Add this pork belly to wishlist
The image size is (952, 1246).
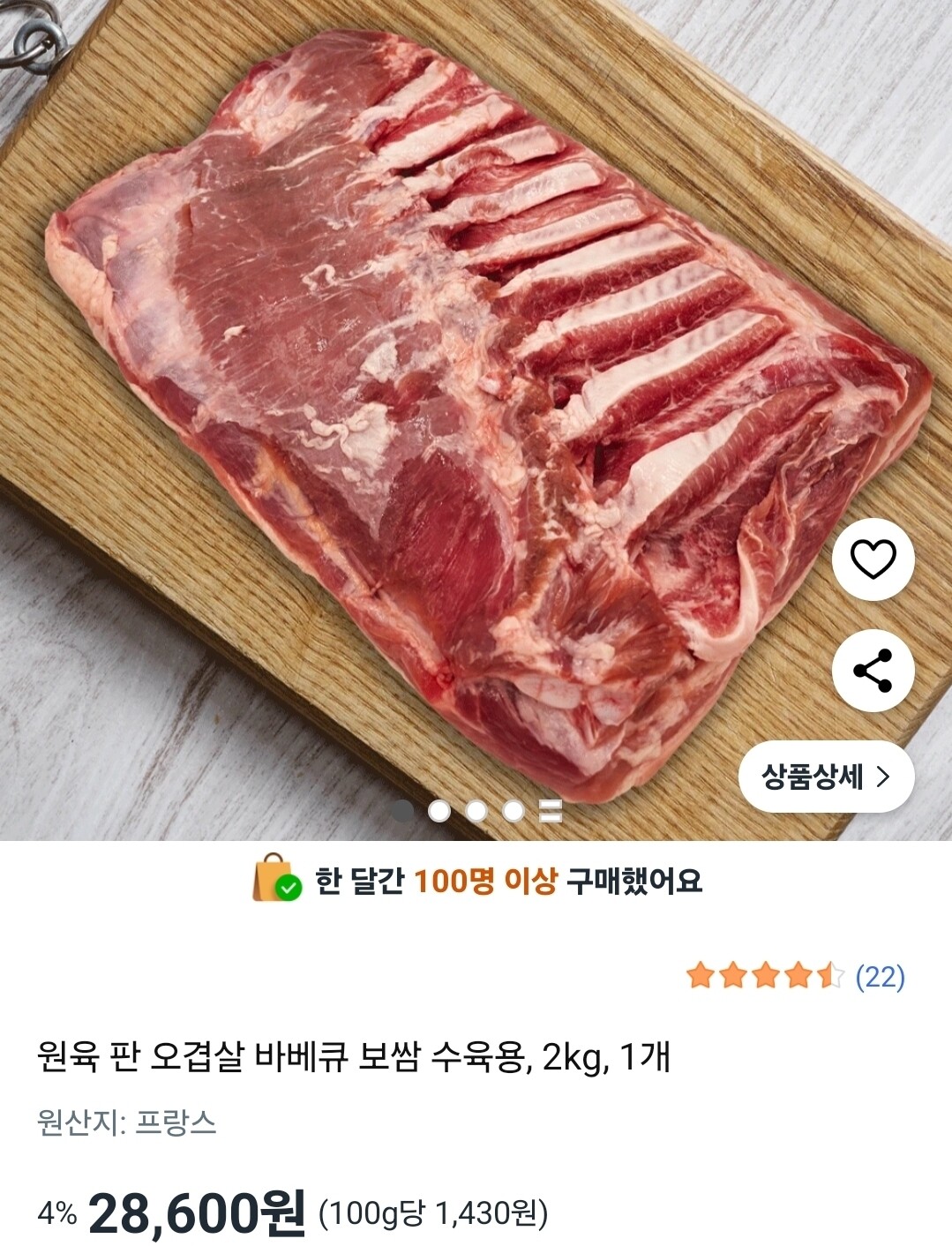click(x=873, y=559)
